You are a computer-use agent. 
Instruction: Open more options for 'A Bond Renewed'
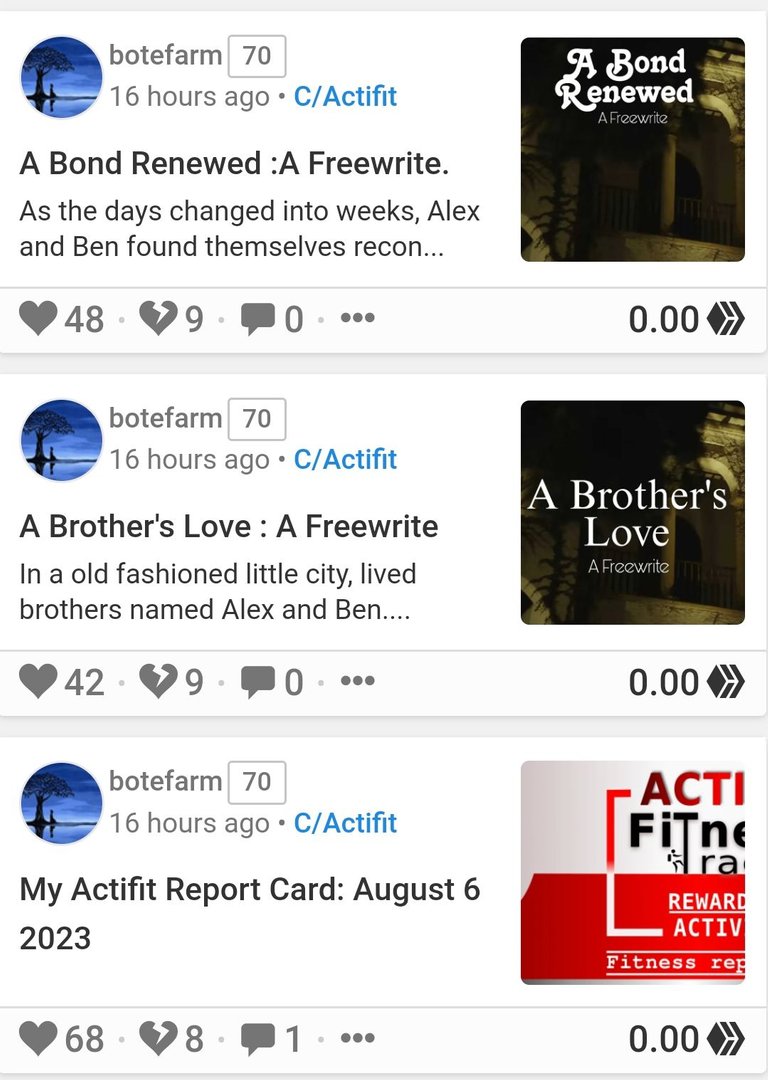click(x=357, y=319)
